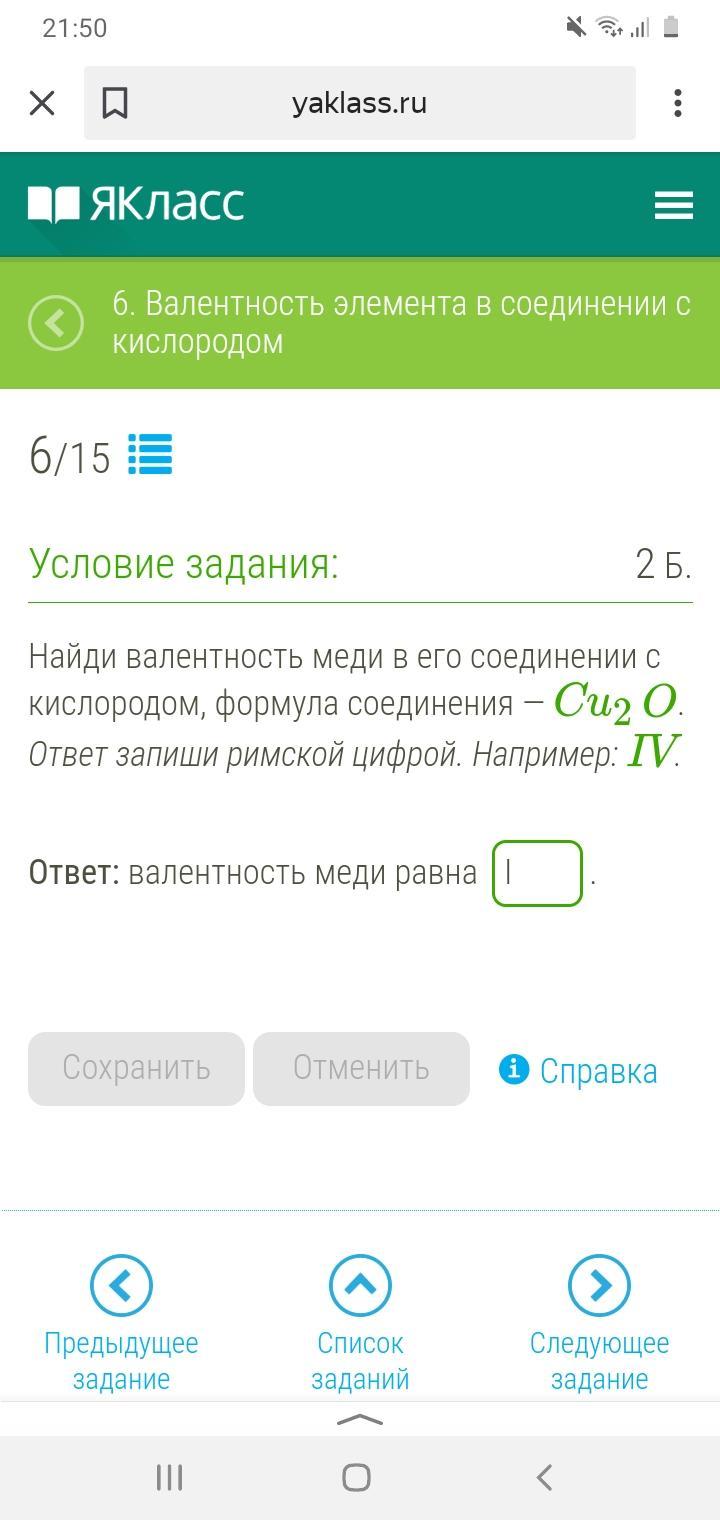Tap the Сохранить button
The width and height of the screenshot is (720, 1520).
point(136,1068)
